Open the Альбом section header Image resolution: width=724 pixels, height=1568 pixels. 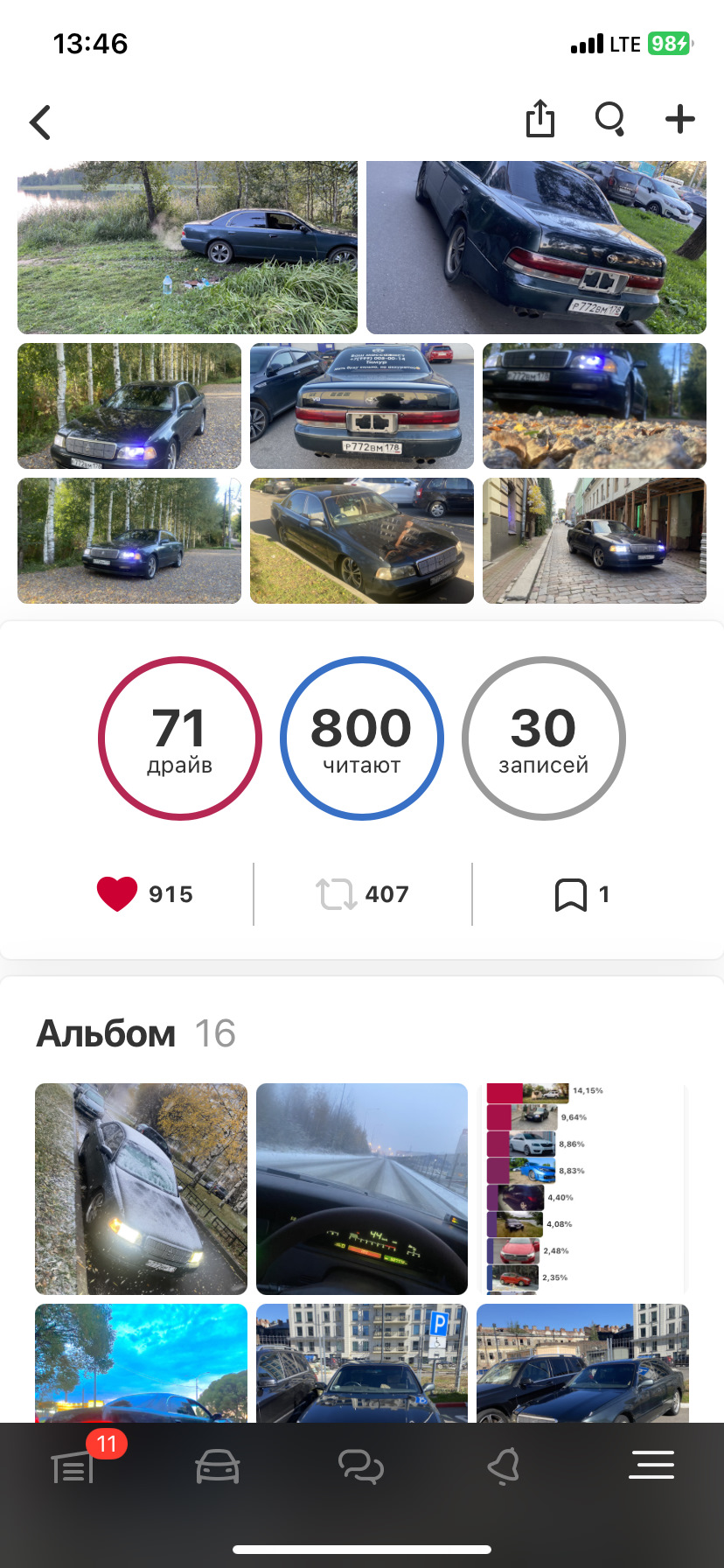[x=105, y=1033]
